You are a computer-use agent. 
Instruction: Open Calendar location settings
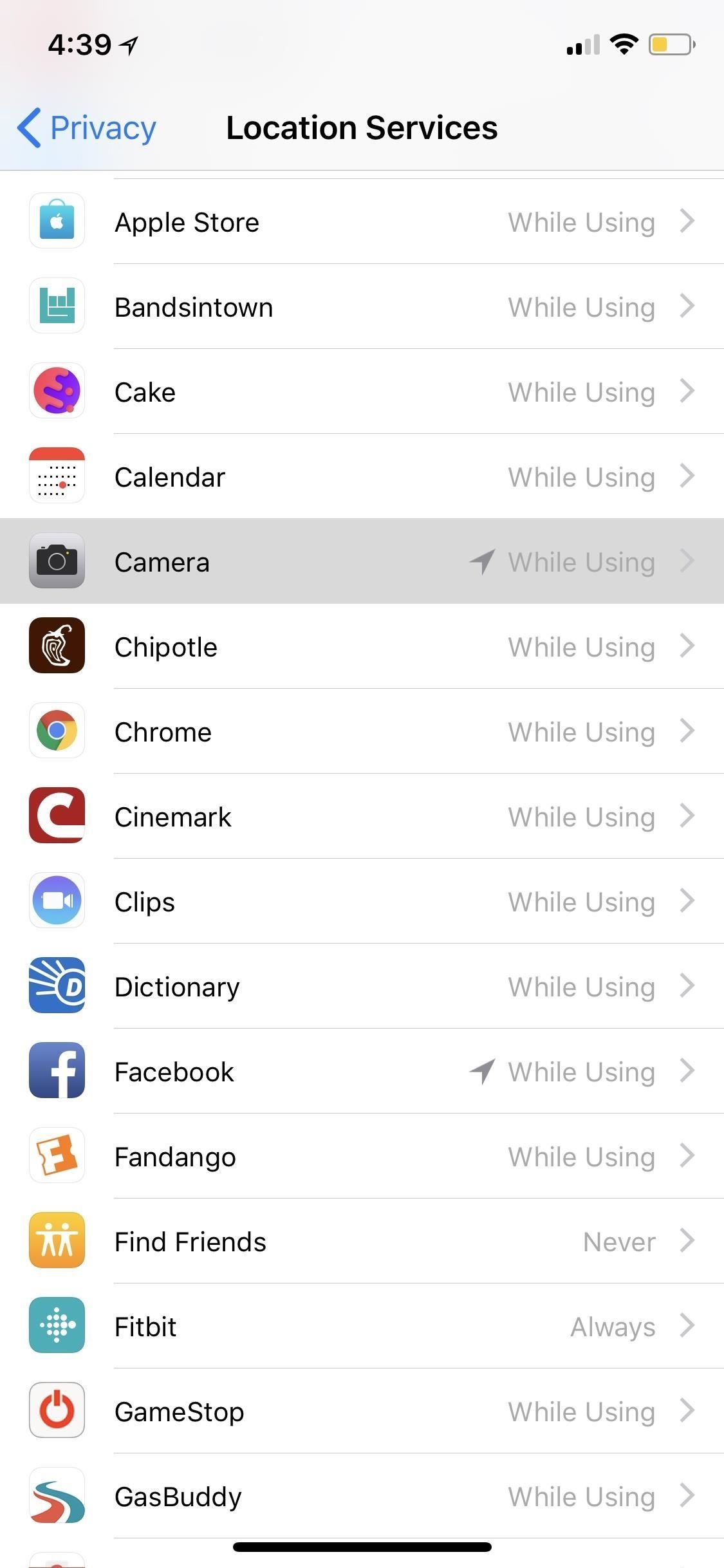point(362,477)
